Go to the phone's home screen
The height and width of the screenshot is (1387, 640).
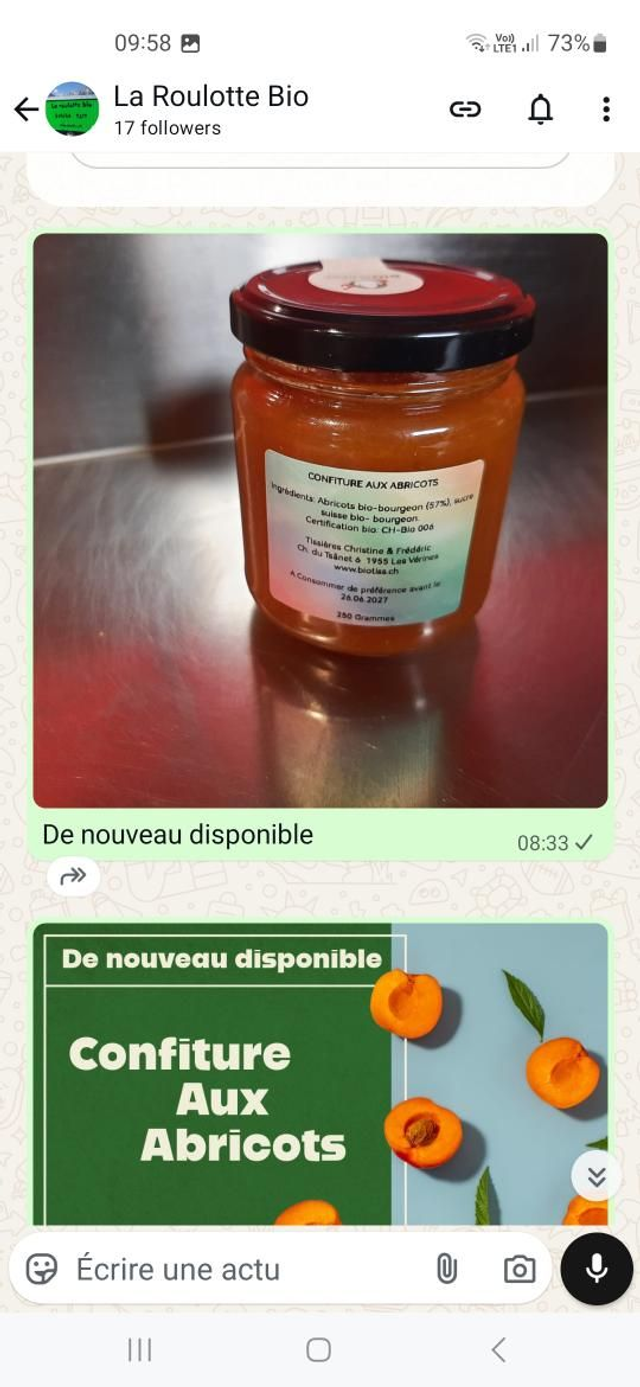coord(319,1350)
